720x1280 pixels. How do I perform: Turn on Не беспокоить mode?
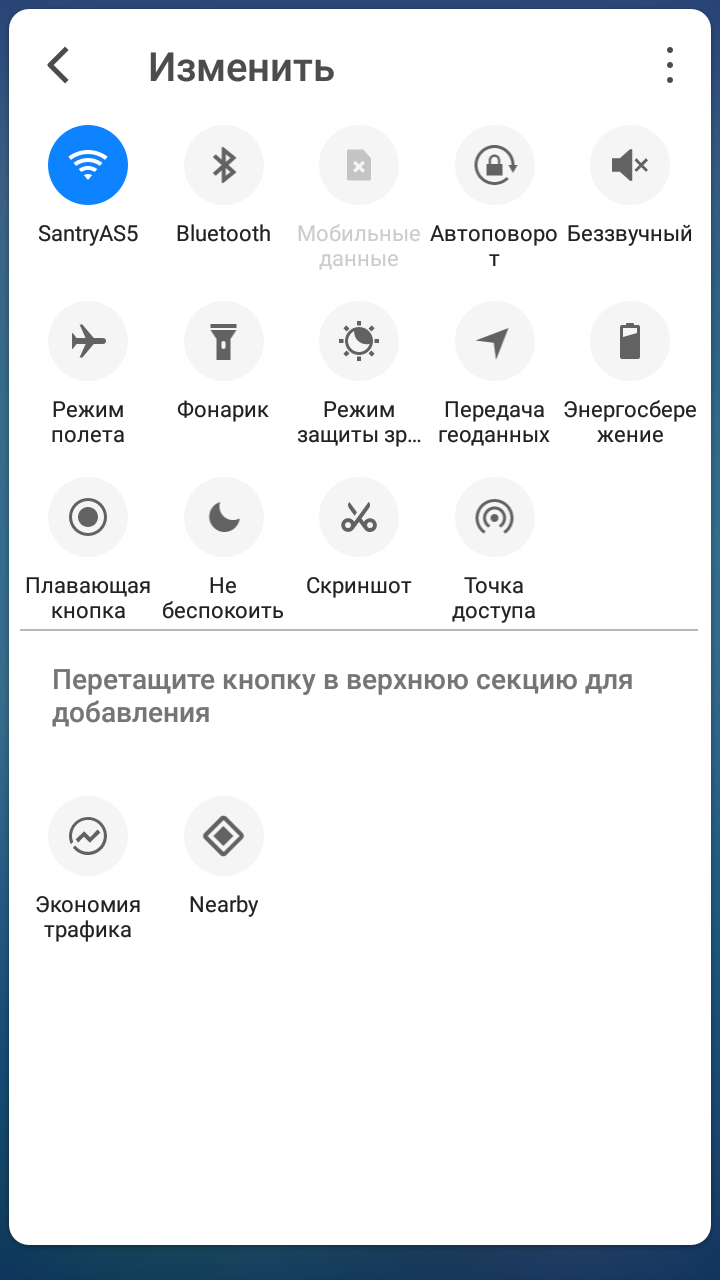tap(224, 517)
